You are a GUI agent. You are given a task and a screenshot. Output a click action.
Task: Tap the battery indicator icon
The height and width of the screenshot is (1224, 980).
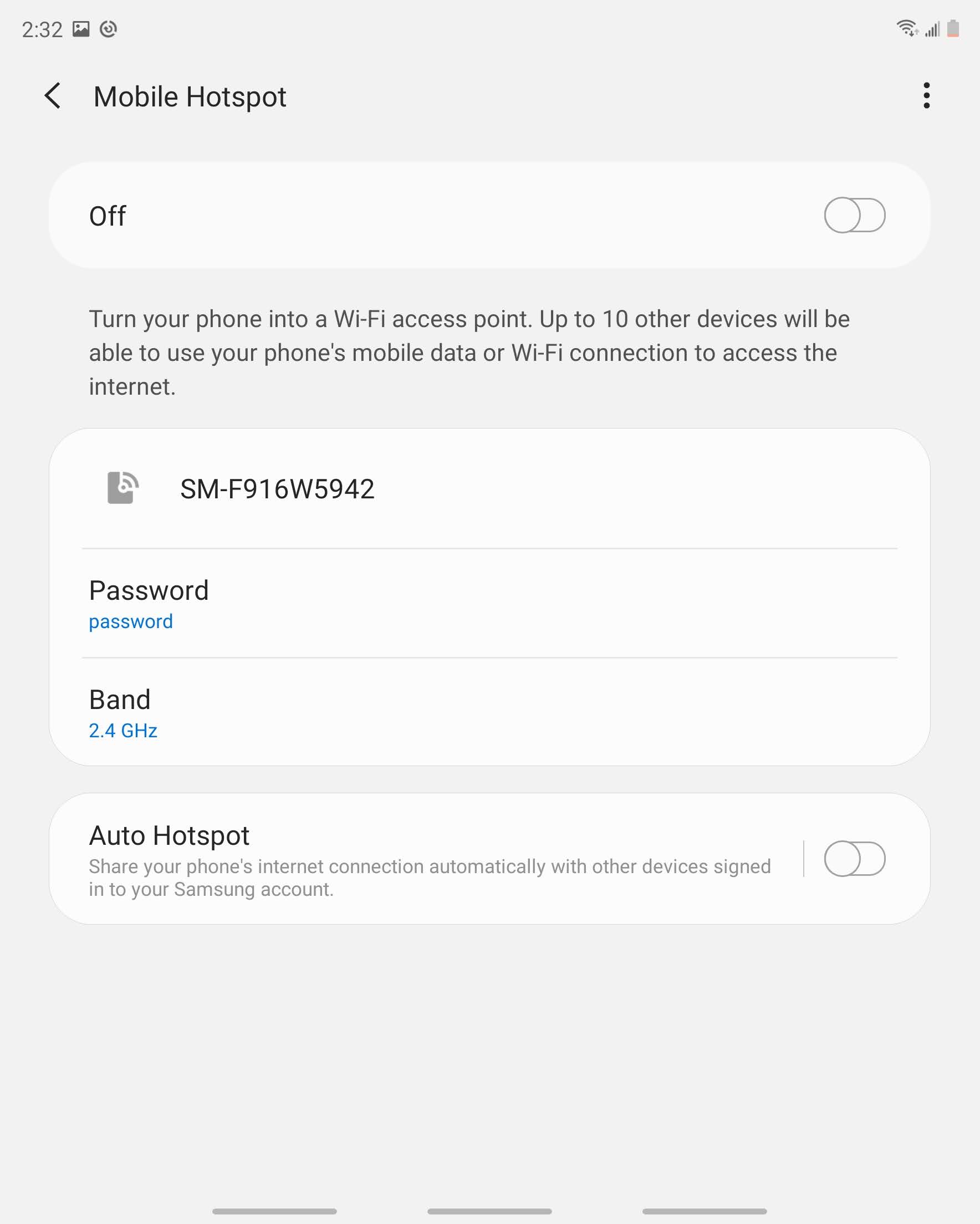coord(952,29)
